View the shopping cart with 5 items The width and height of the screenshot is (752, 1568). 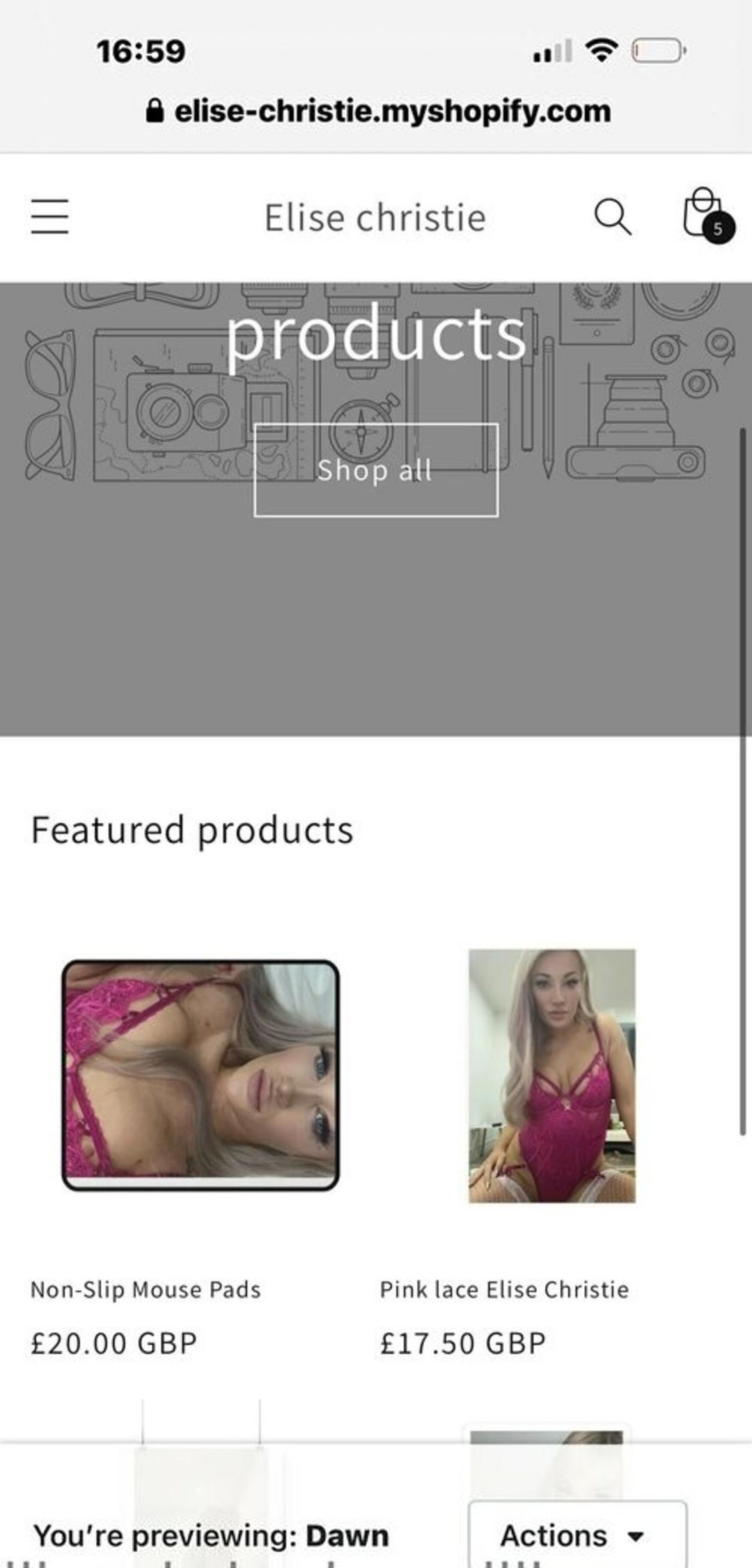pyautogui.click(x=705, y=215)
